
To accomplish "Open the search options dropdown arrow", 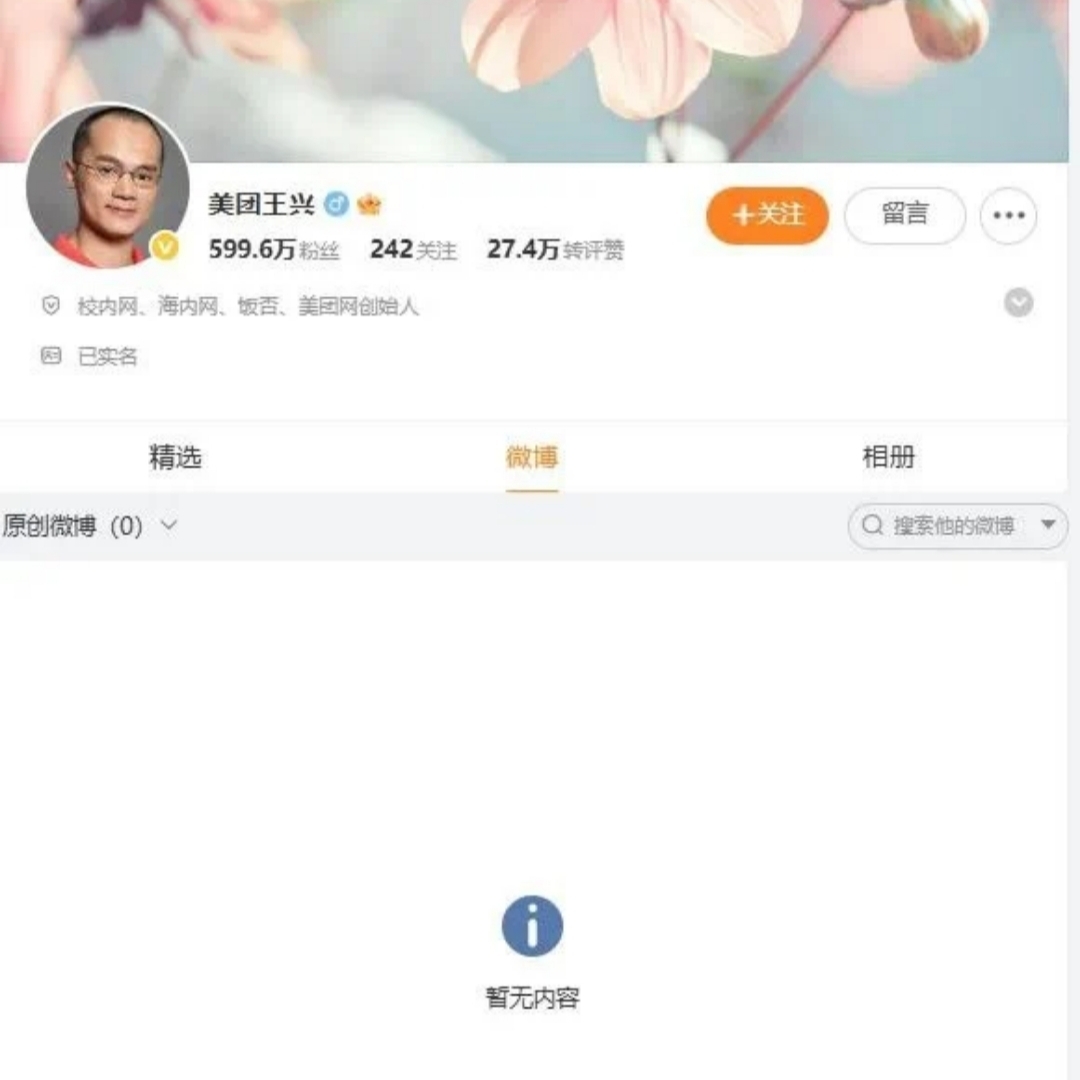I will (x=1047, y=525).
